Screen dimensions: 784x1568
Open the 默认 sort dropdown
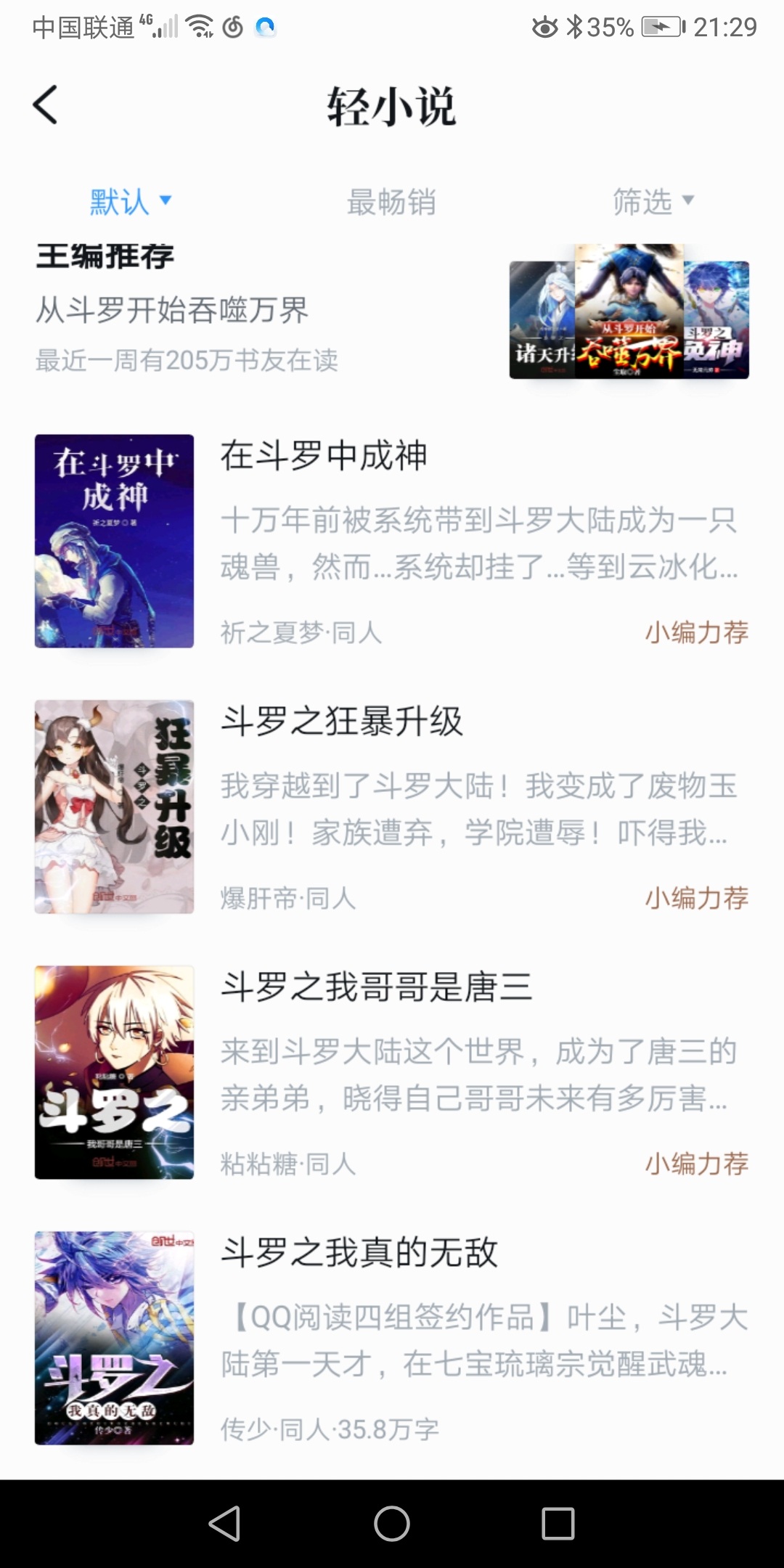(x=130, y=201)
